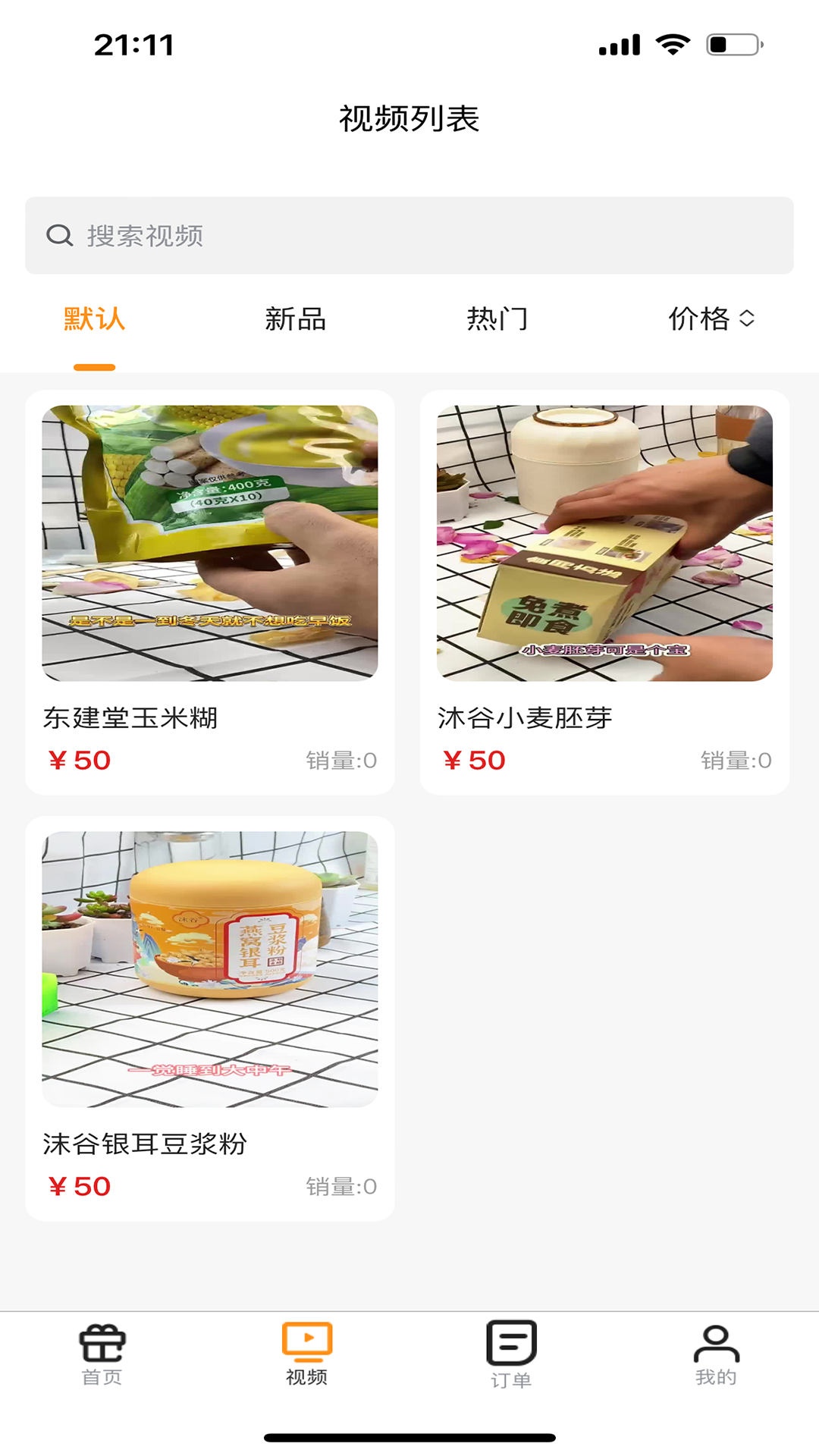Show 热门 videos
This screenshot has width=819, height=1456.
click(x=497, y=319)
